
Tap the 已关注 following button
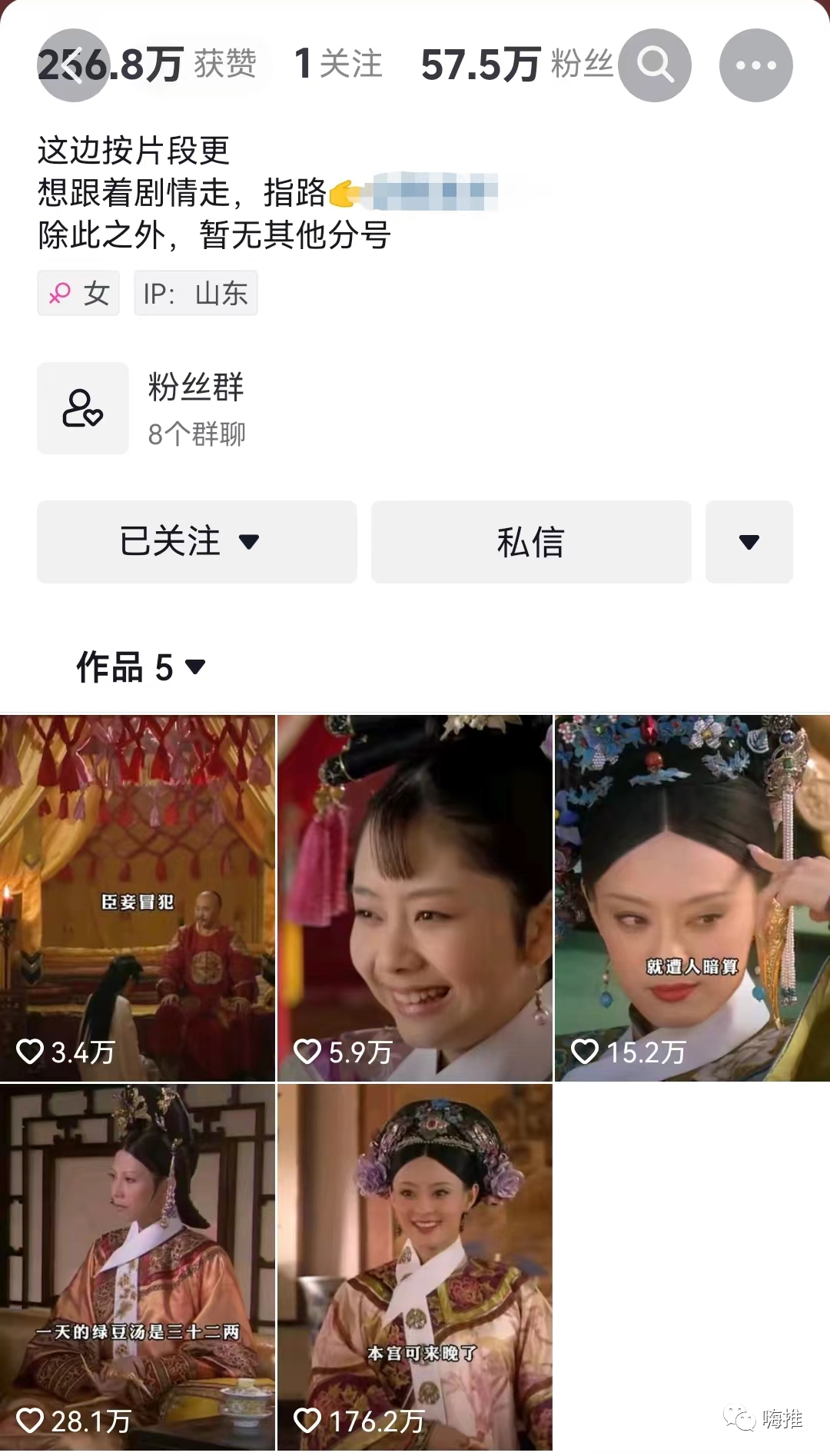coord(197,541)
